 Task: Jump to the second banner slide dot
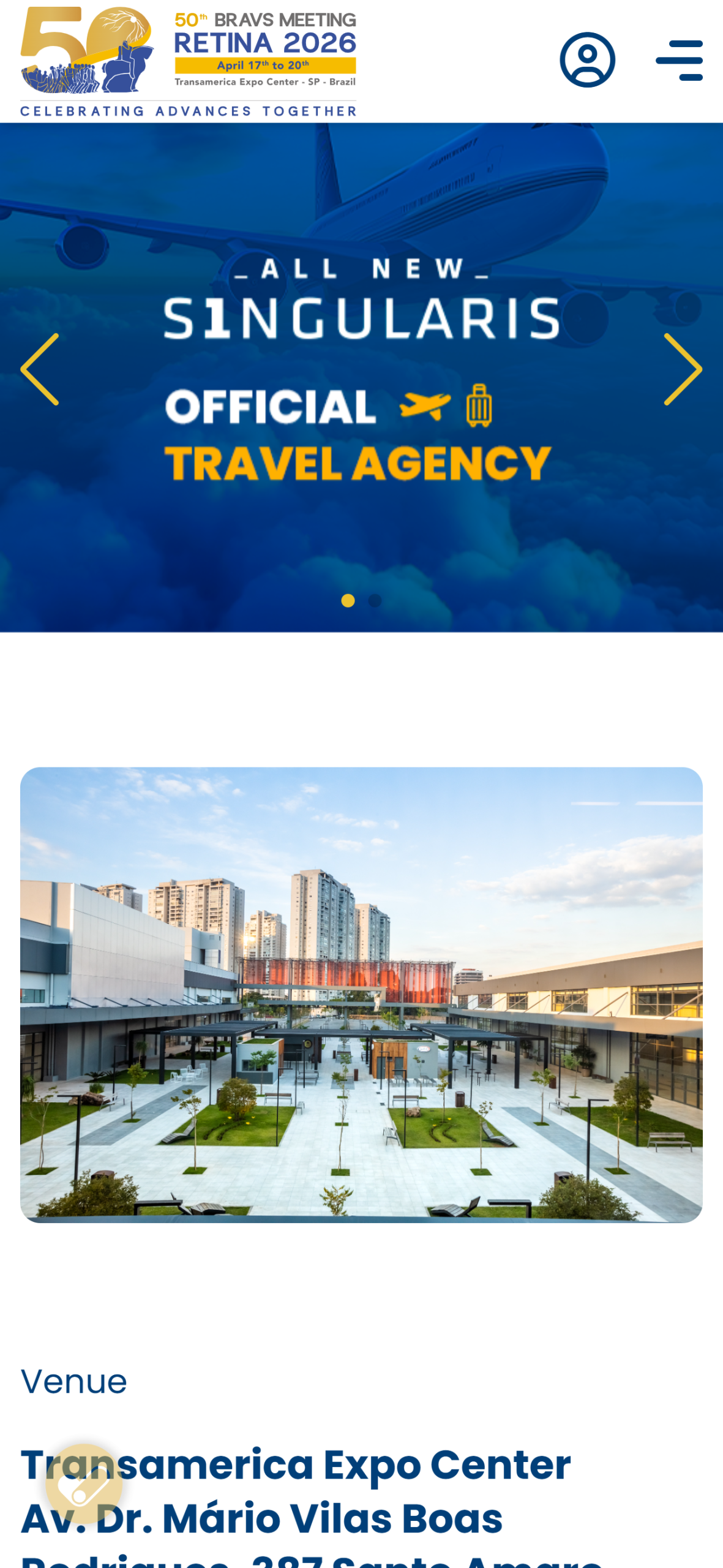click(375, 601)
